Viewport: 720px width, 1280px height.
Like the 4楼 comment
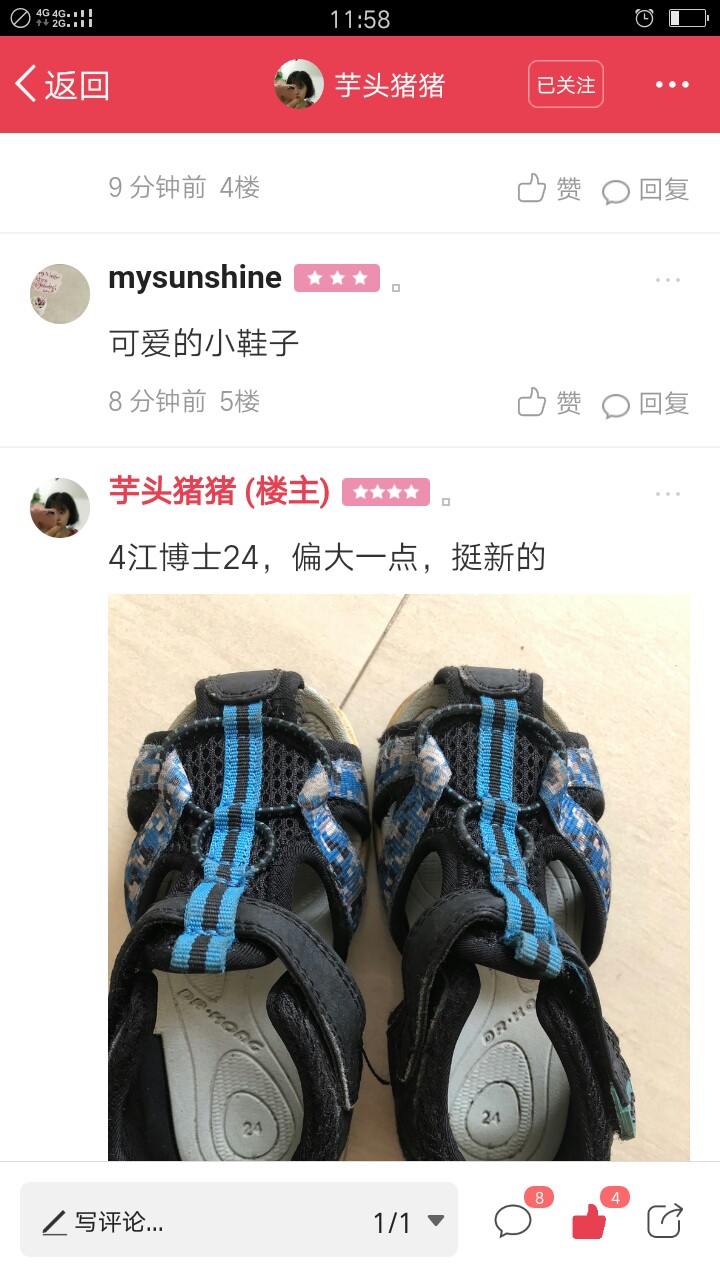pos(549,188)
